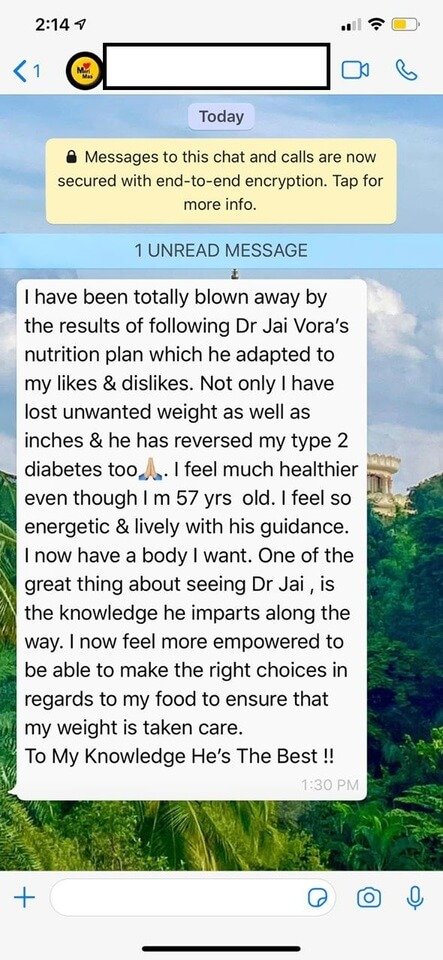443x960 pixels.
Task: Open the sticker picker
Action: (318, 898)
